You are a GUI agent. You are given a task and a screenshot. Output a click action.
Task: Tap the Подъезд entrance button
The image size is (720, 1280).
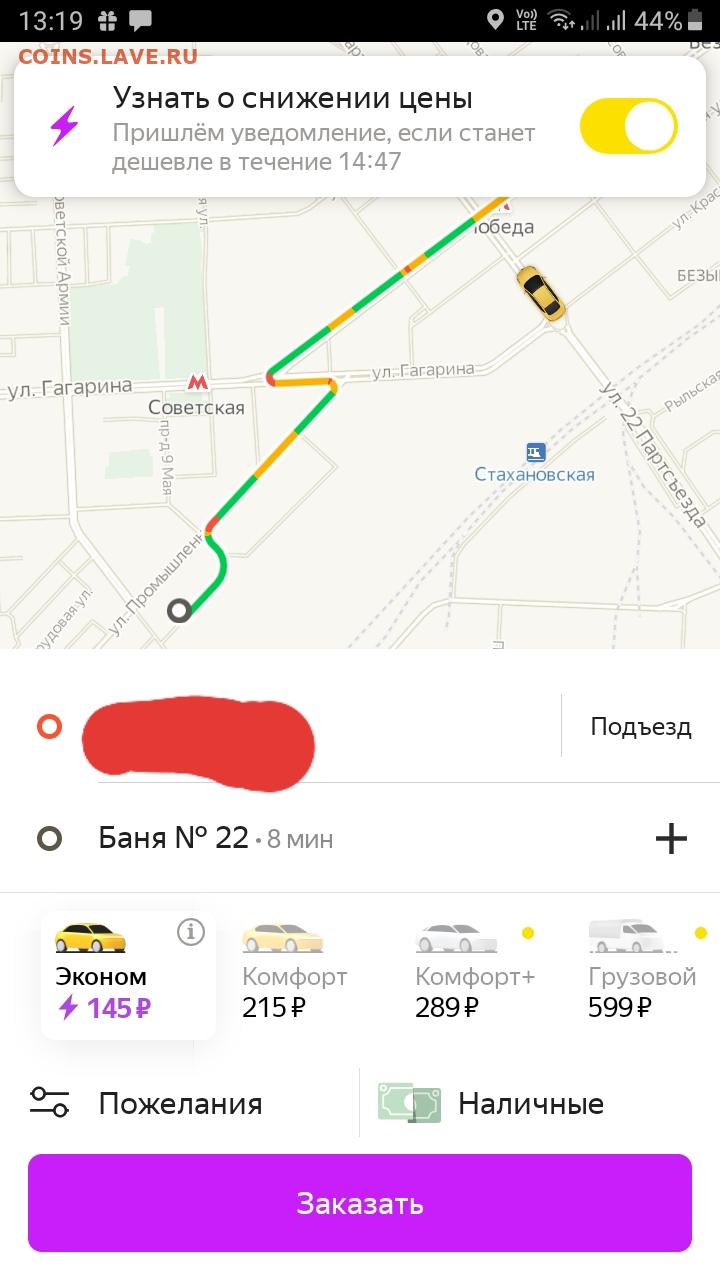pyautogui.click(x=641, y=726)
